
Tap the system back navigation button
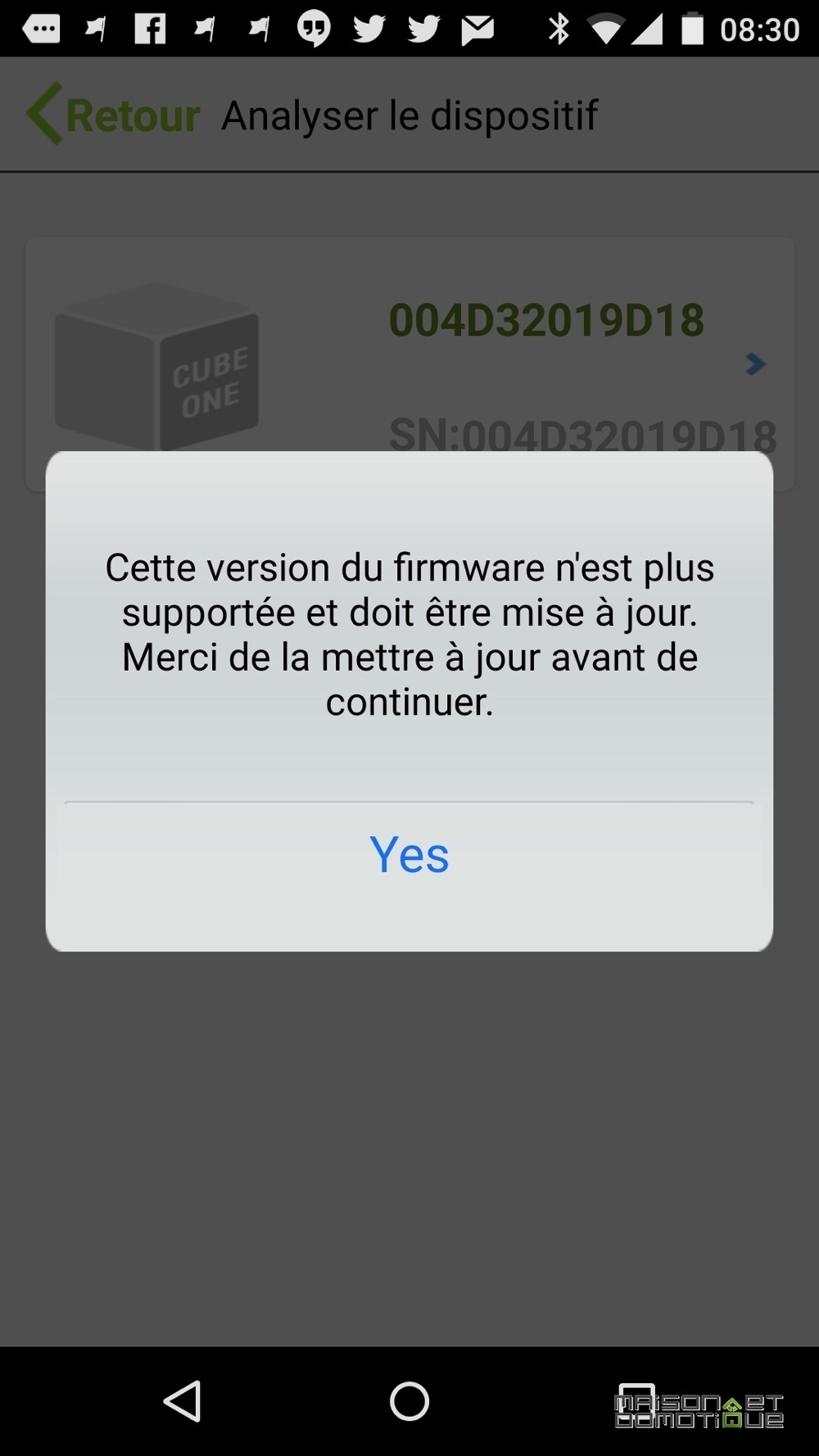tap(183, 1401)
